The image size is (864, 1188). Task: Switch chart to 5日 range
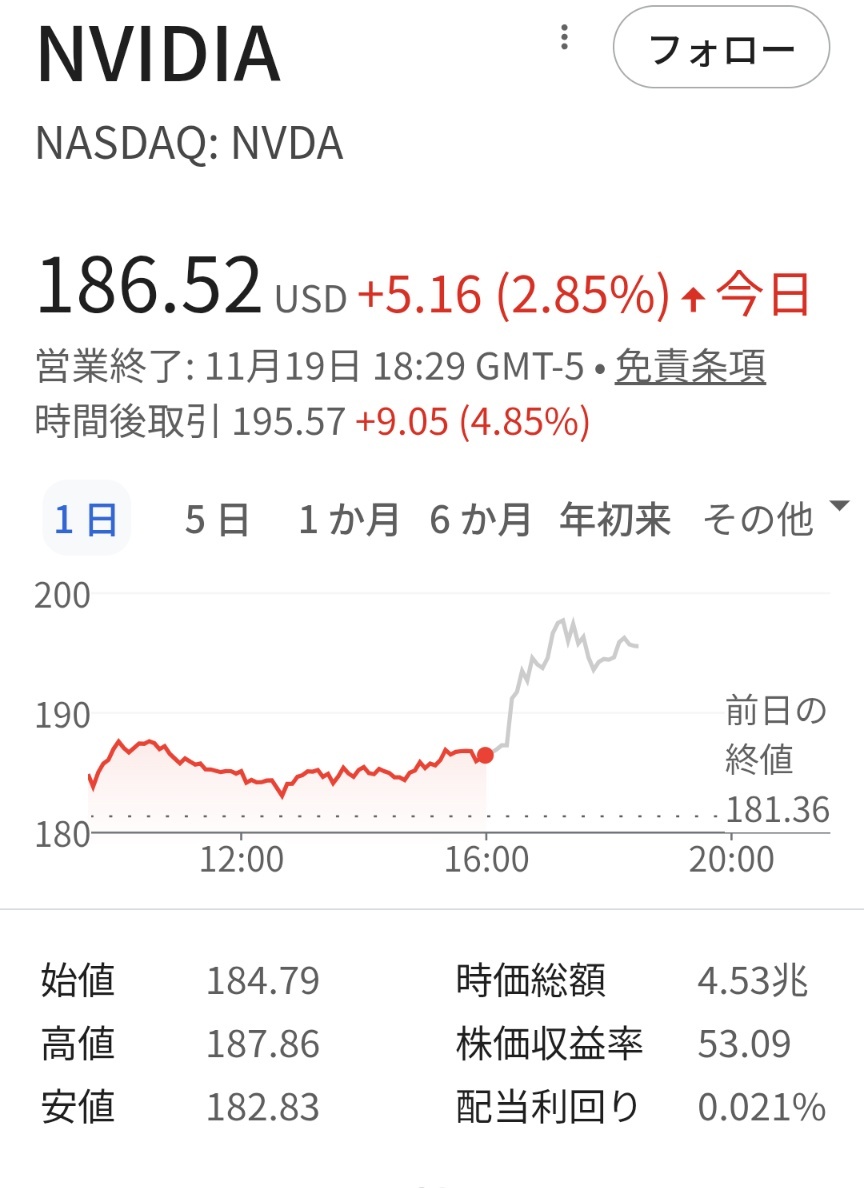click(x=217, y=520)
